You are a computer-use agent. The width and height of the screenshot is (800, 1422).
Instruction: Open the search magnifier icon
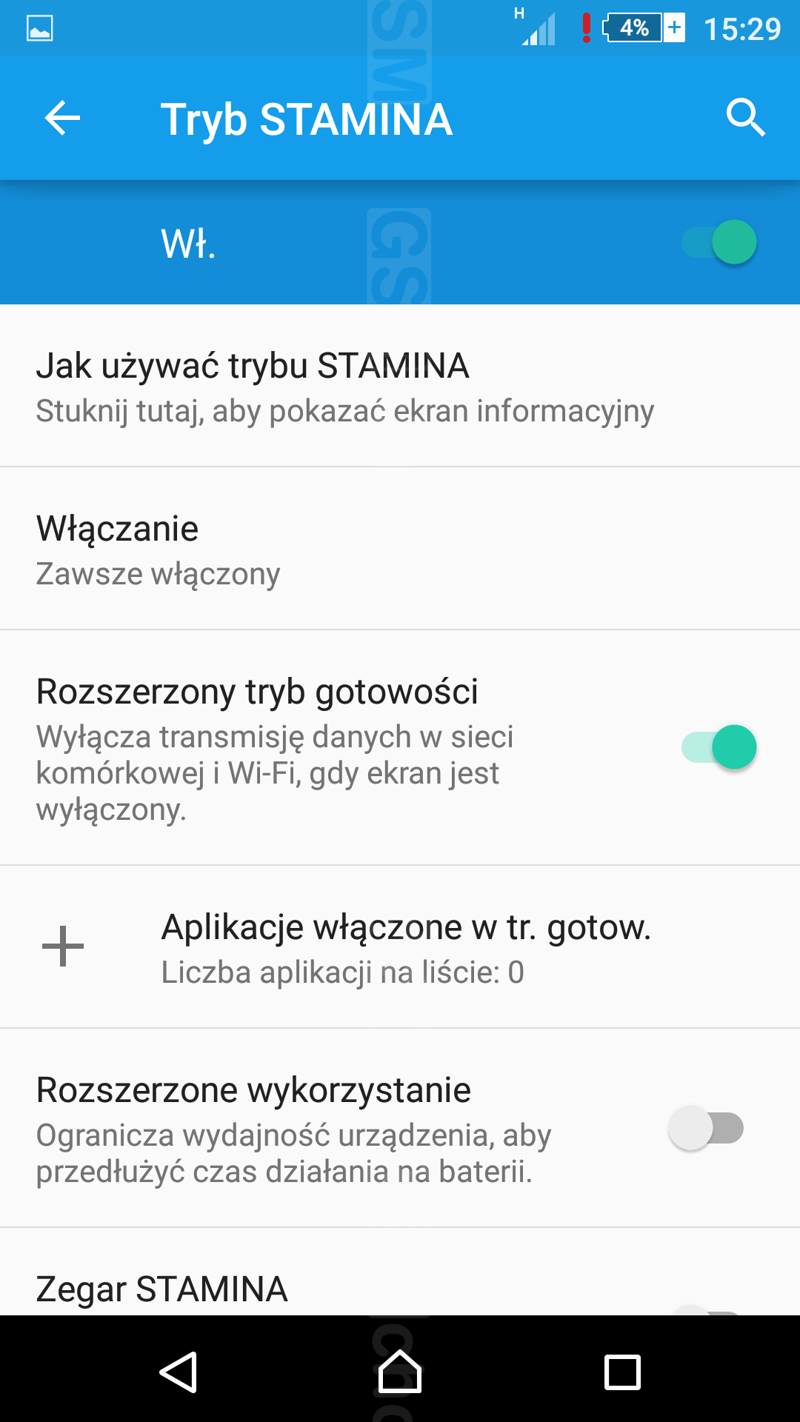745,118
